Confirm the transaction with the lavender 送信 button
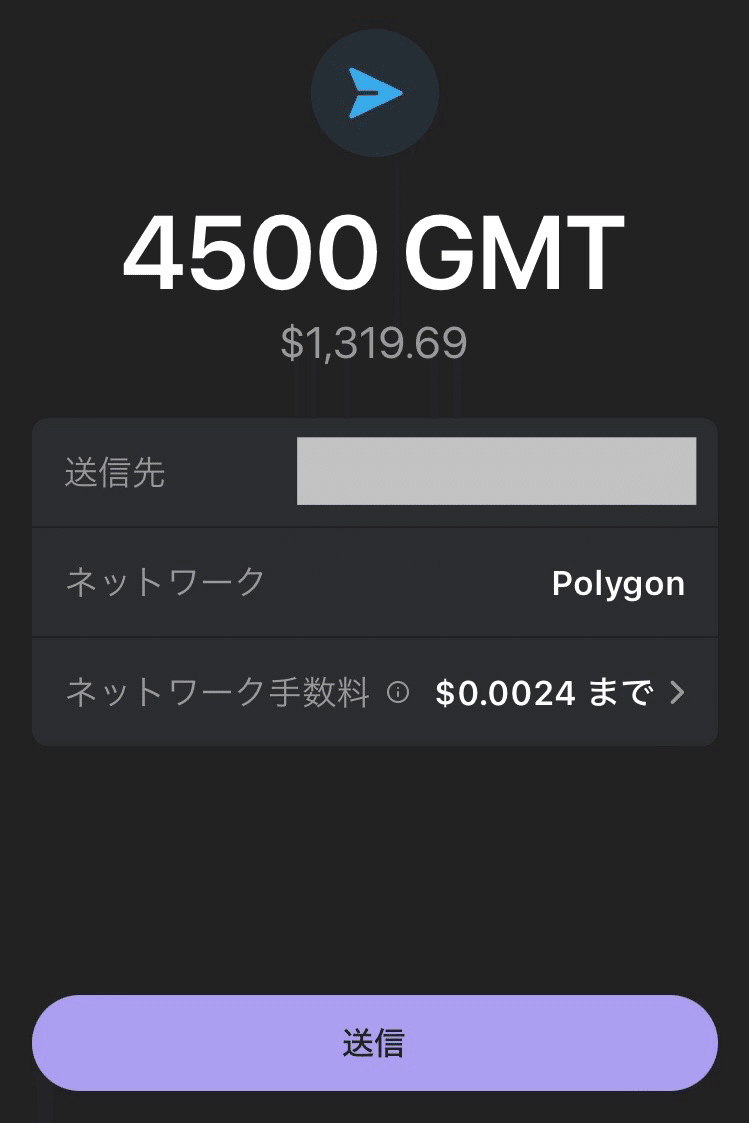749x1123 pixels. tap(374, 1042)
